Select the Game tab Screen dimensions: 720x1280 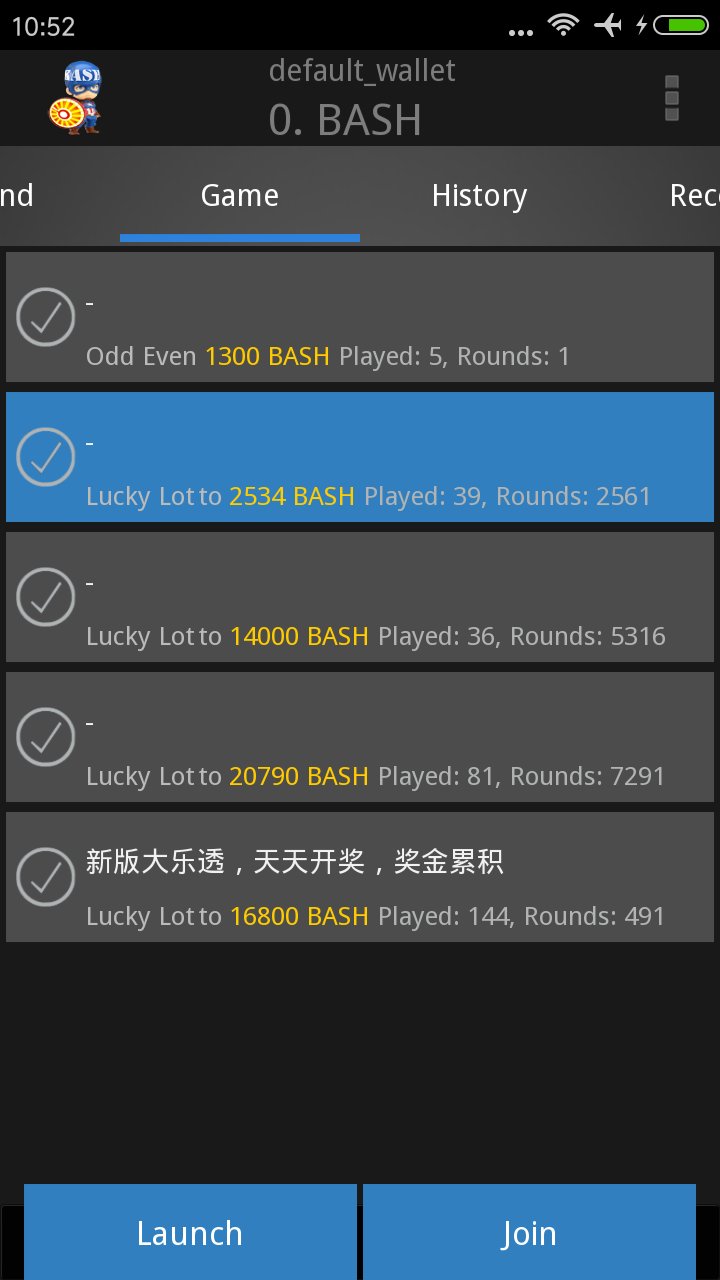tap(240, 196)
